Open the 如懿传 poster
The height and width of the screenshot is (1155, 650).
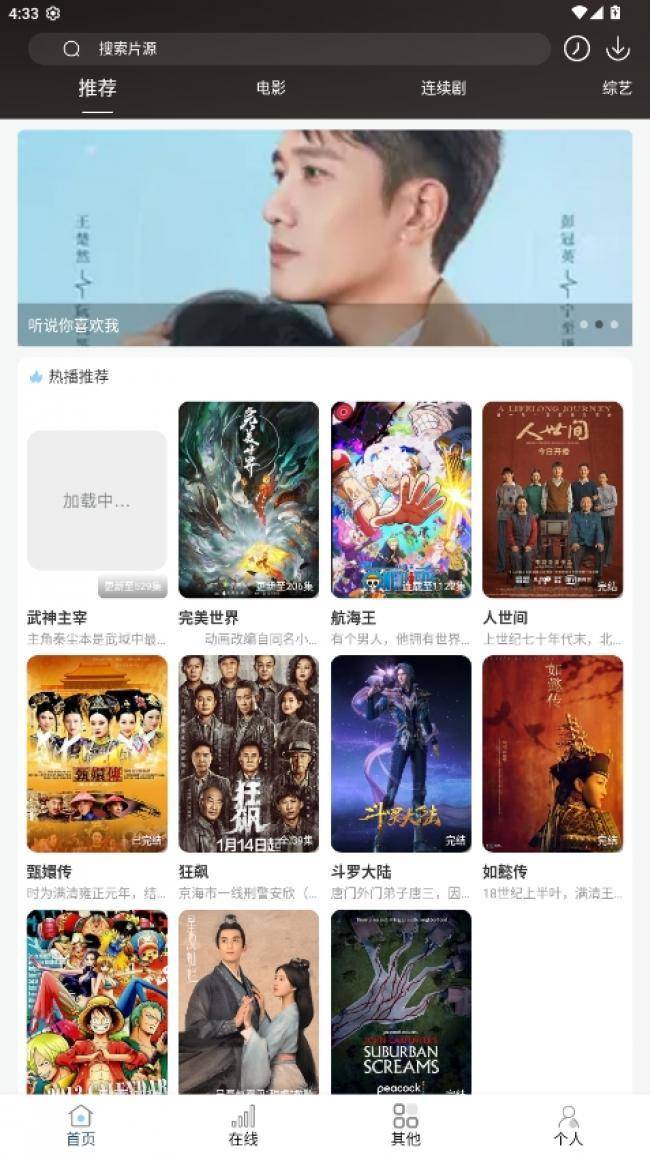pos(552,753)
